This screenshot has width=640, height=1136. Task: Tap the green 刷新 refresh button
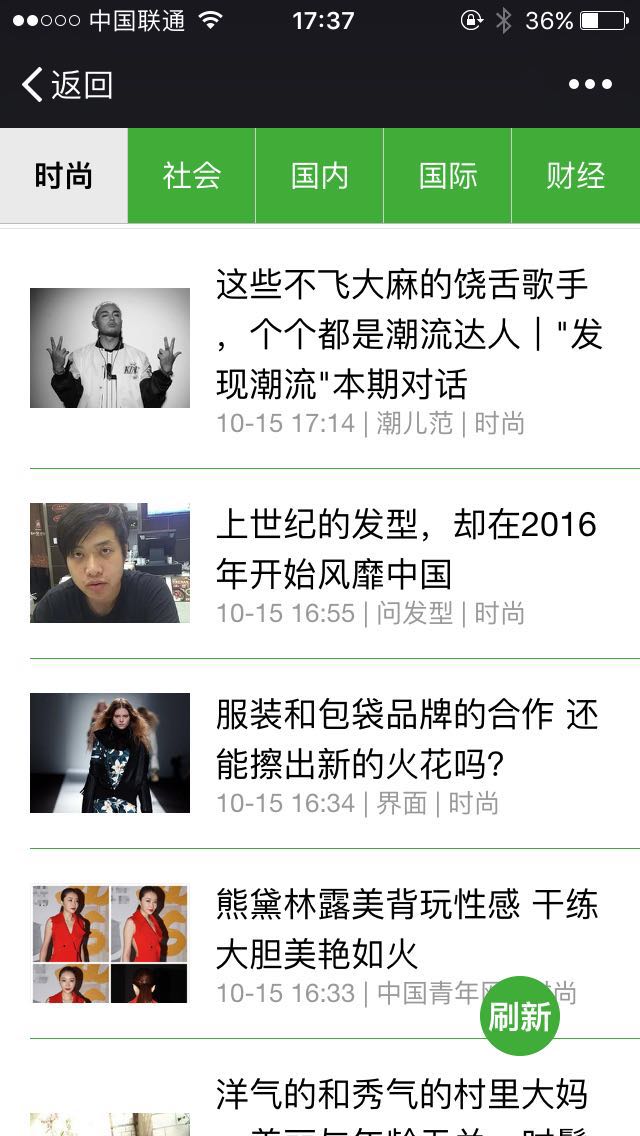click(520, 1016)
